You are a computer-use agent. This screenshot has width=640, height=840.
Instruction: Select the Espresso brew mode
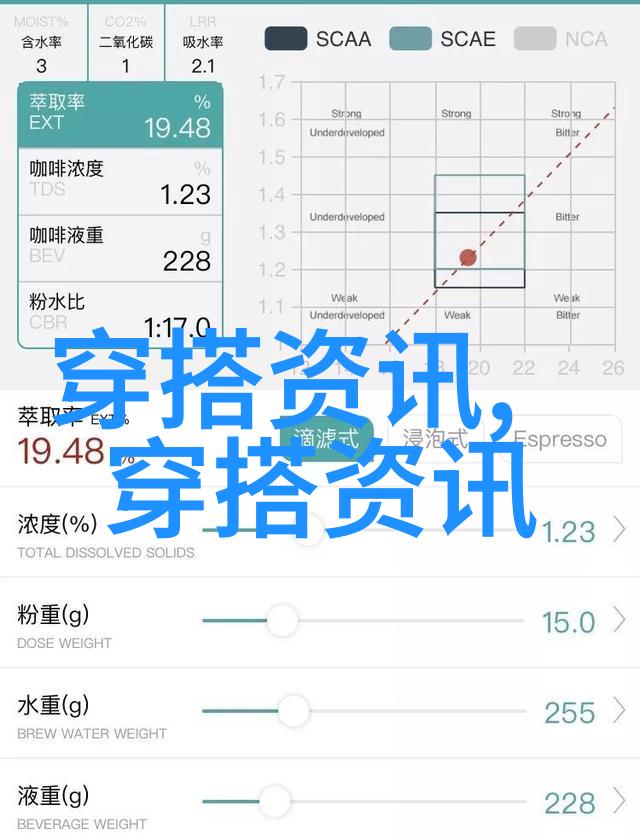click(x=558, y=439)
